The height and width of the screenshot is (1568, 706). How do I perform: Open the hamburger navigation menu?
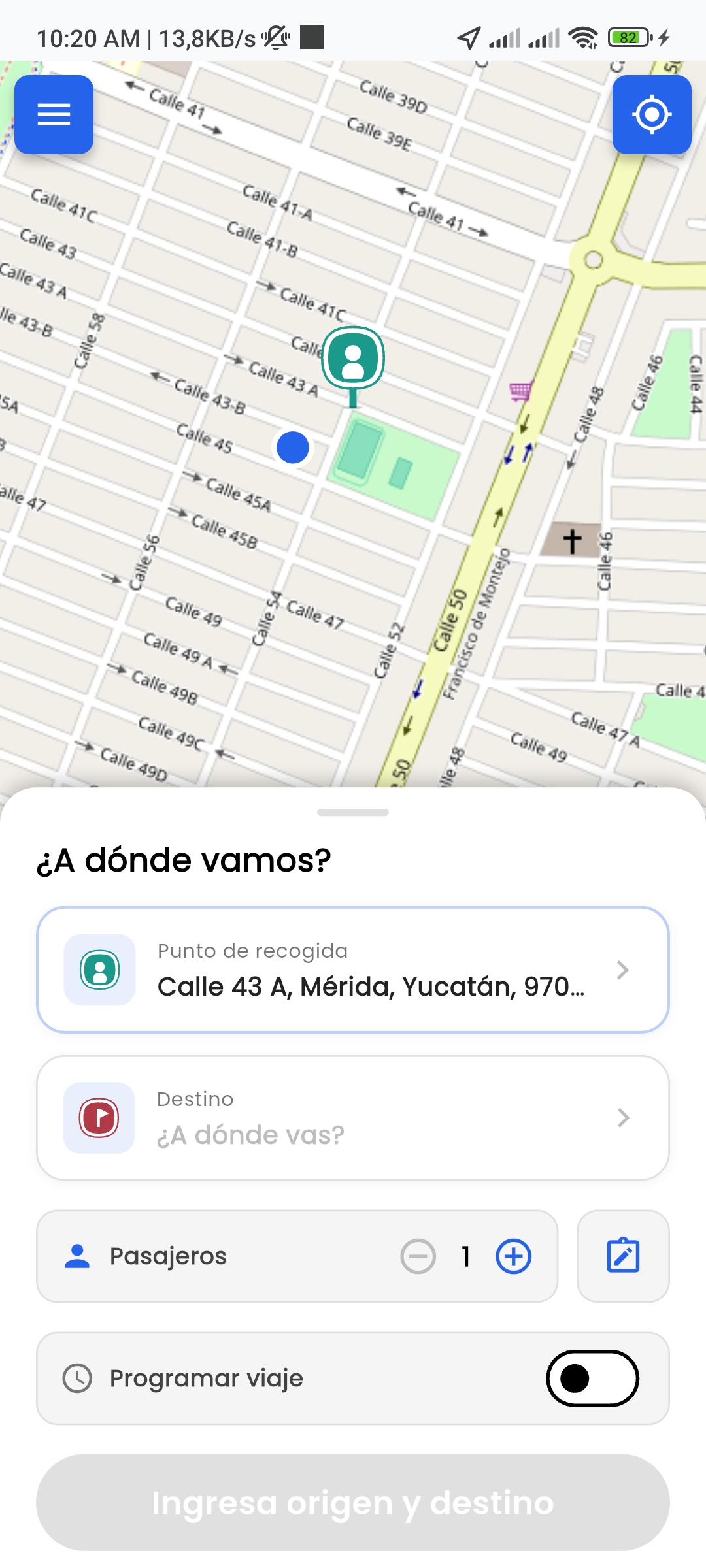click(x=54, y=114)
